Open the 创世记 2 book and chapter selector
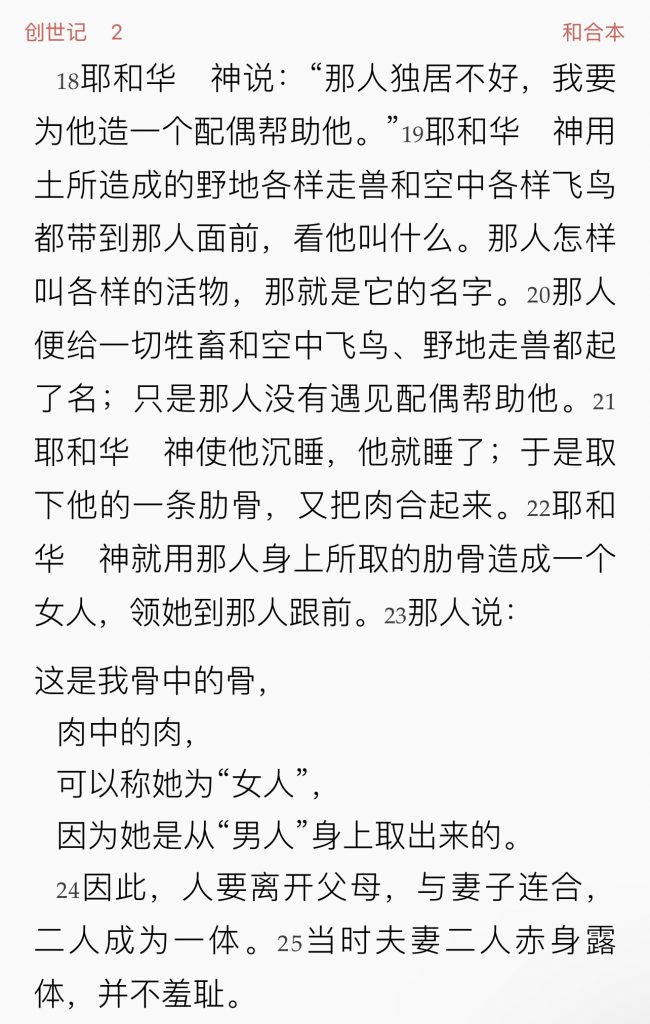This screenshot has height=1024, width=650. (x=73, y=32)
